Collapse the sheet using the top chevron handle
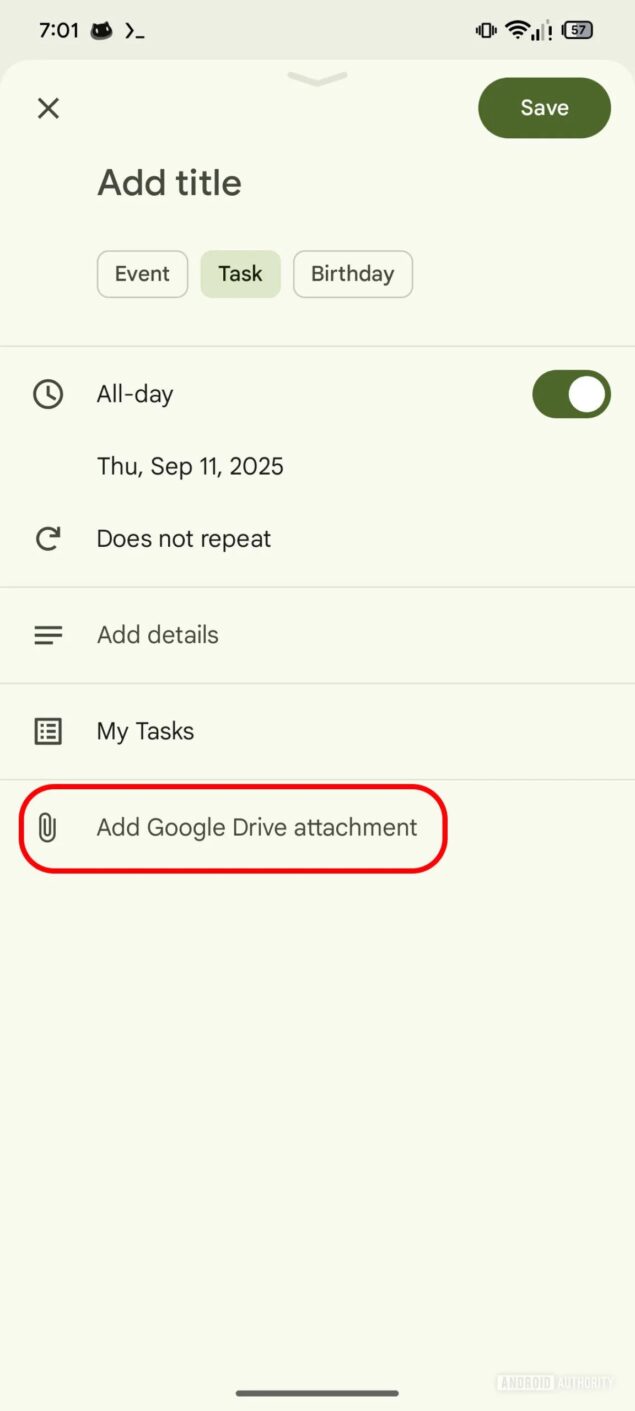 pos(317,79)
